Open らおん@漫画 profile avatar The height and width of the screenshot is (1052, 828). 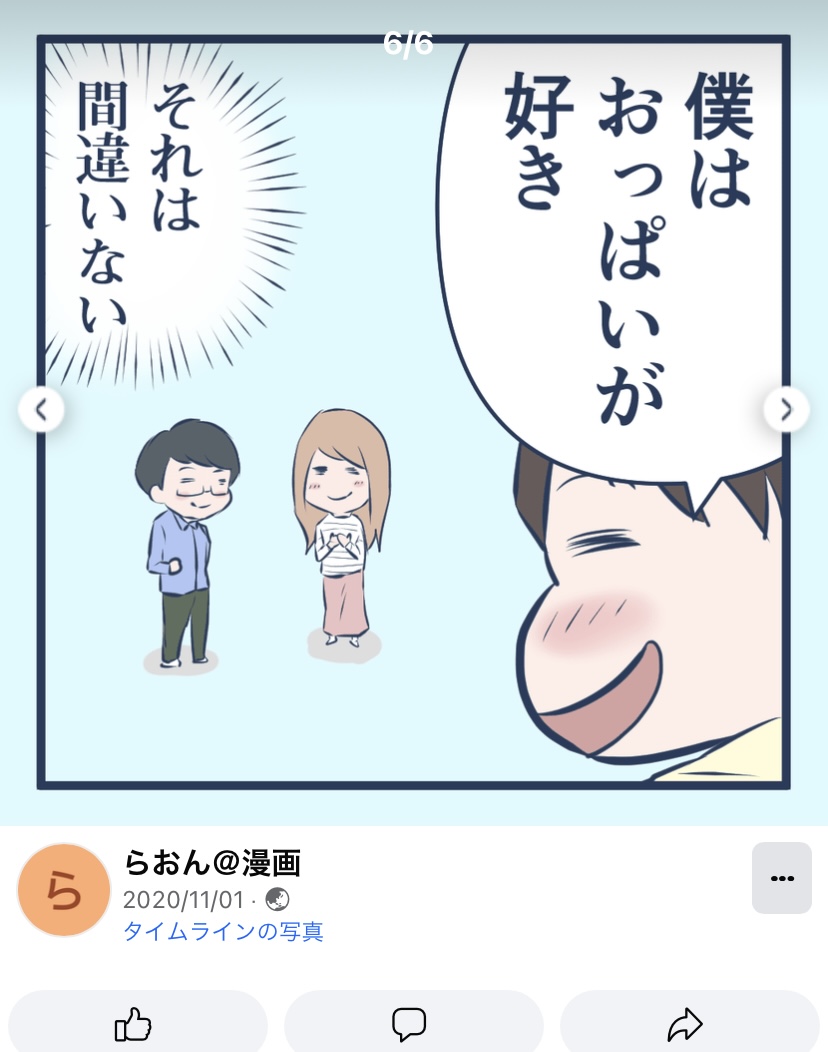point(64,890)
